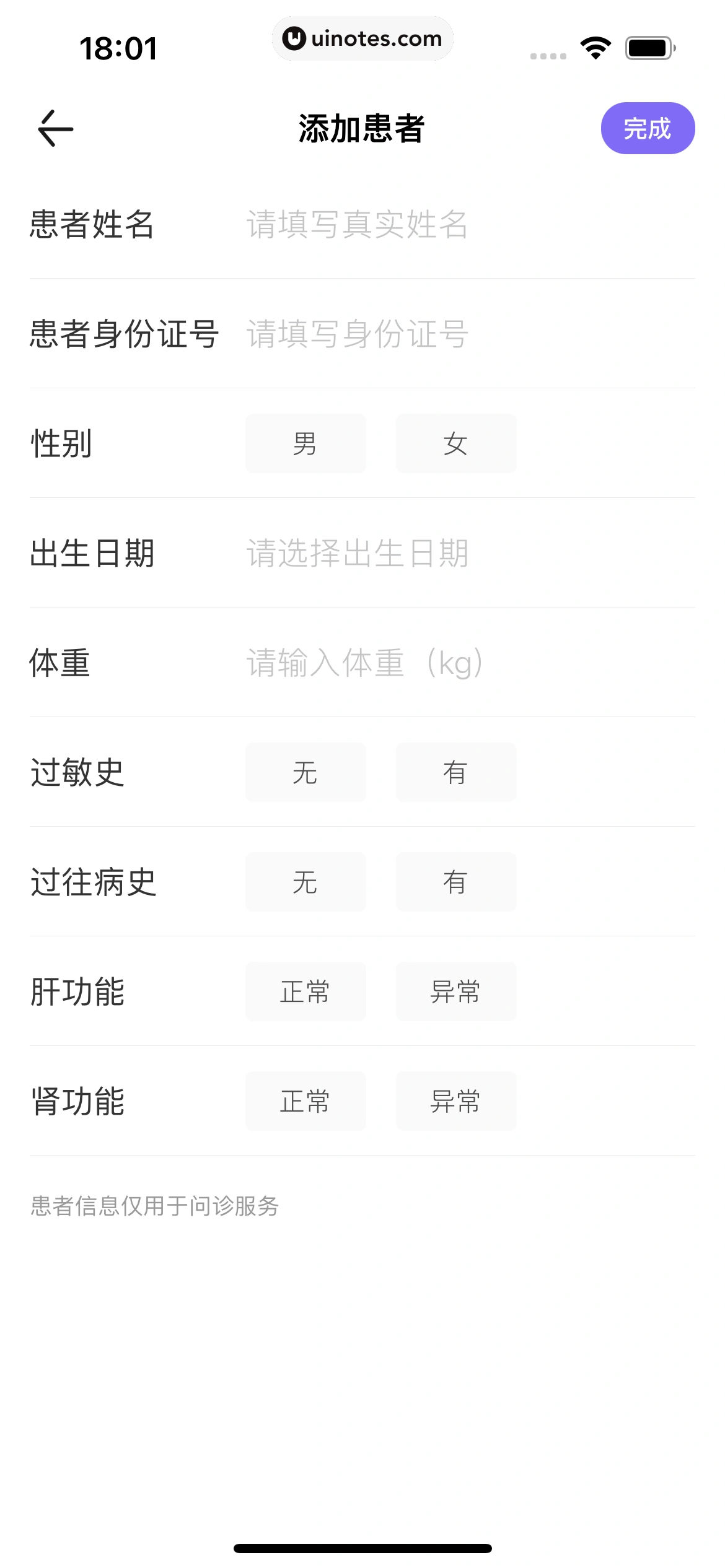Tap 完成 to save the patient
This screenshot has width=725, height=1568.
648,128
